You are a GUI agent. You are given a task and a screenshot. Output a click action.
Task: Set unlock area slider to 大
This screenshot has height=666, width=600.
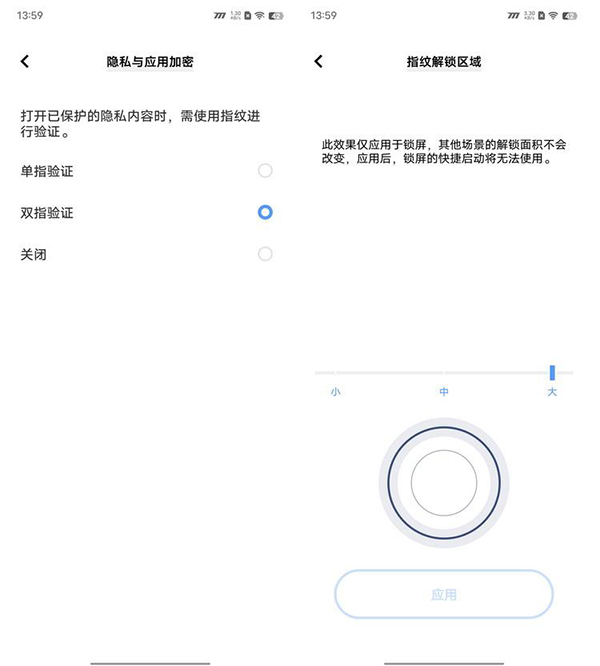(552, 373)
